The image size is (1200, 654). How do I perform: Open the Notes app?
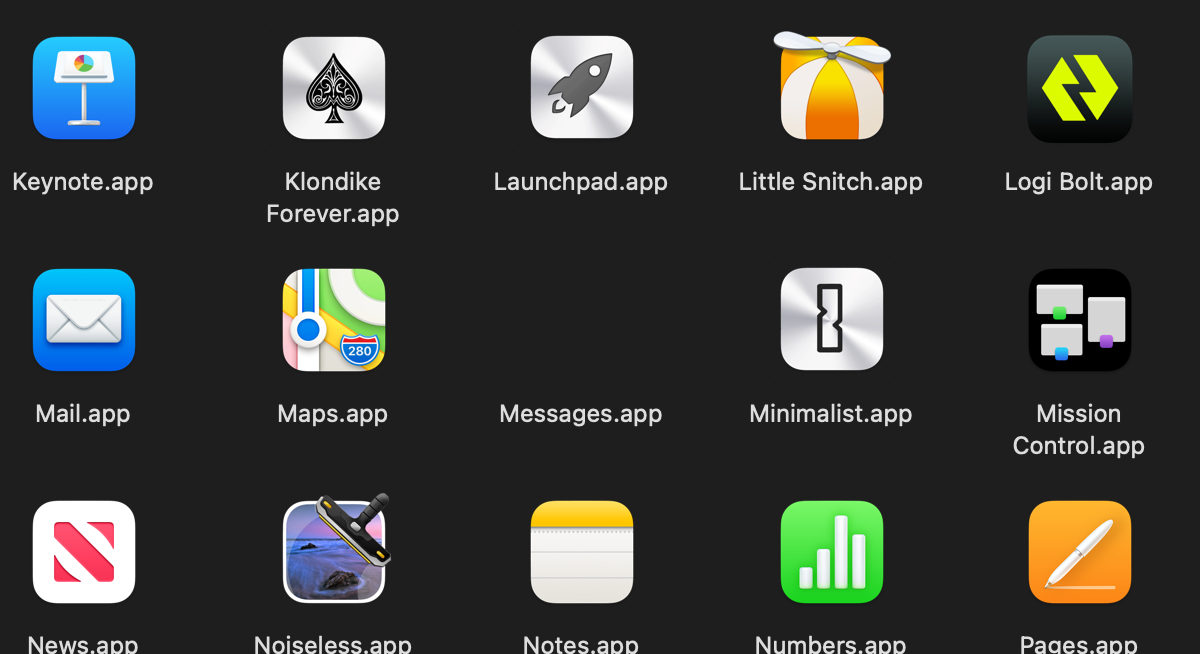[x=582, y=552]
